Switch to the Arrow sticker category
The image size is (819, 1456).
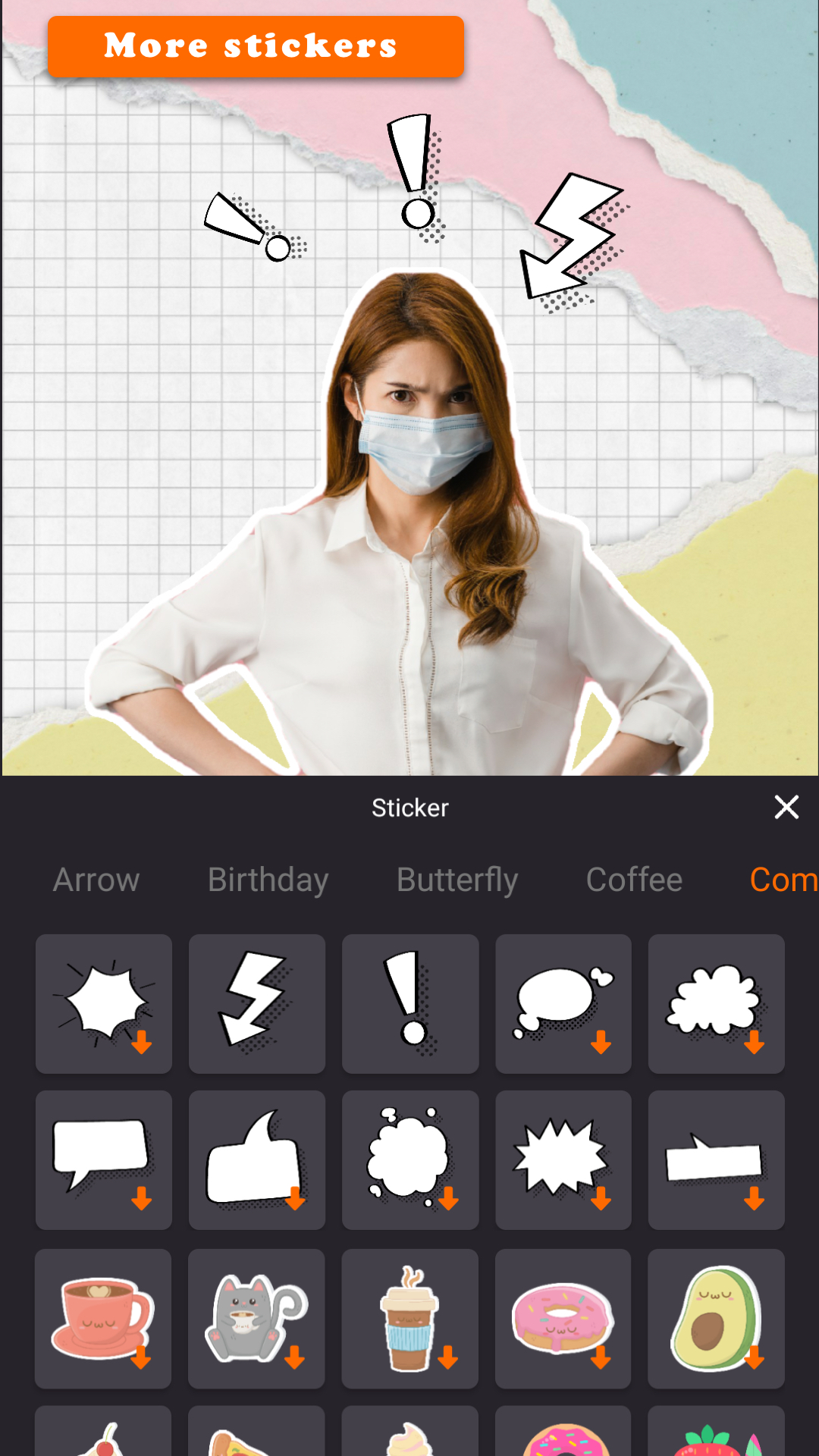(x=96, y=880)
